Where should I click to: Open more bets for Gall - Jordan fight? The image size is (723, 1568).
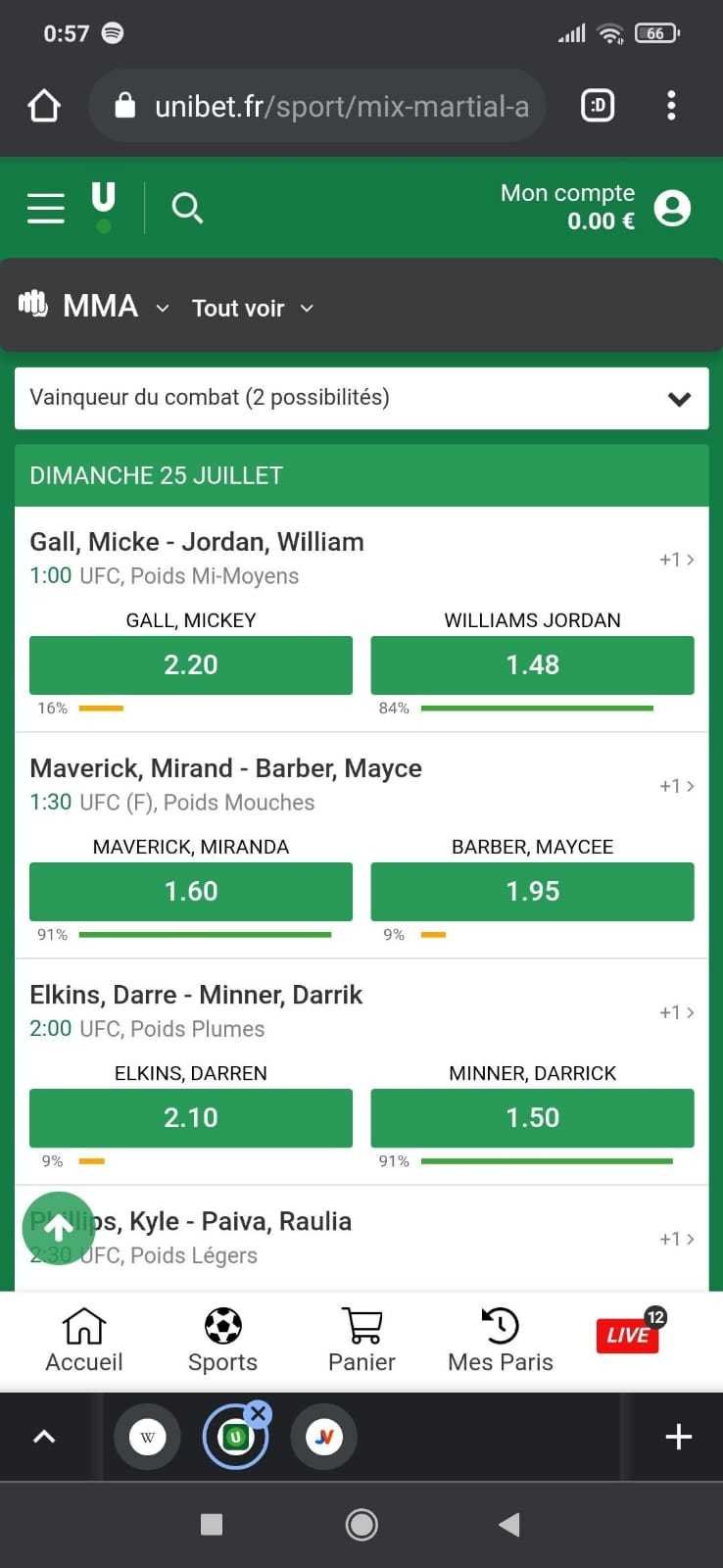point(677,560)
